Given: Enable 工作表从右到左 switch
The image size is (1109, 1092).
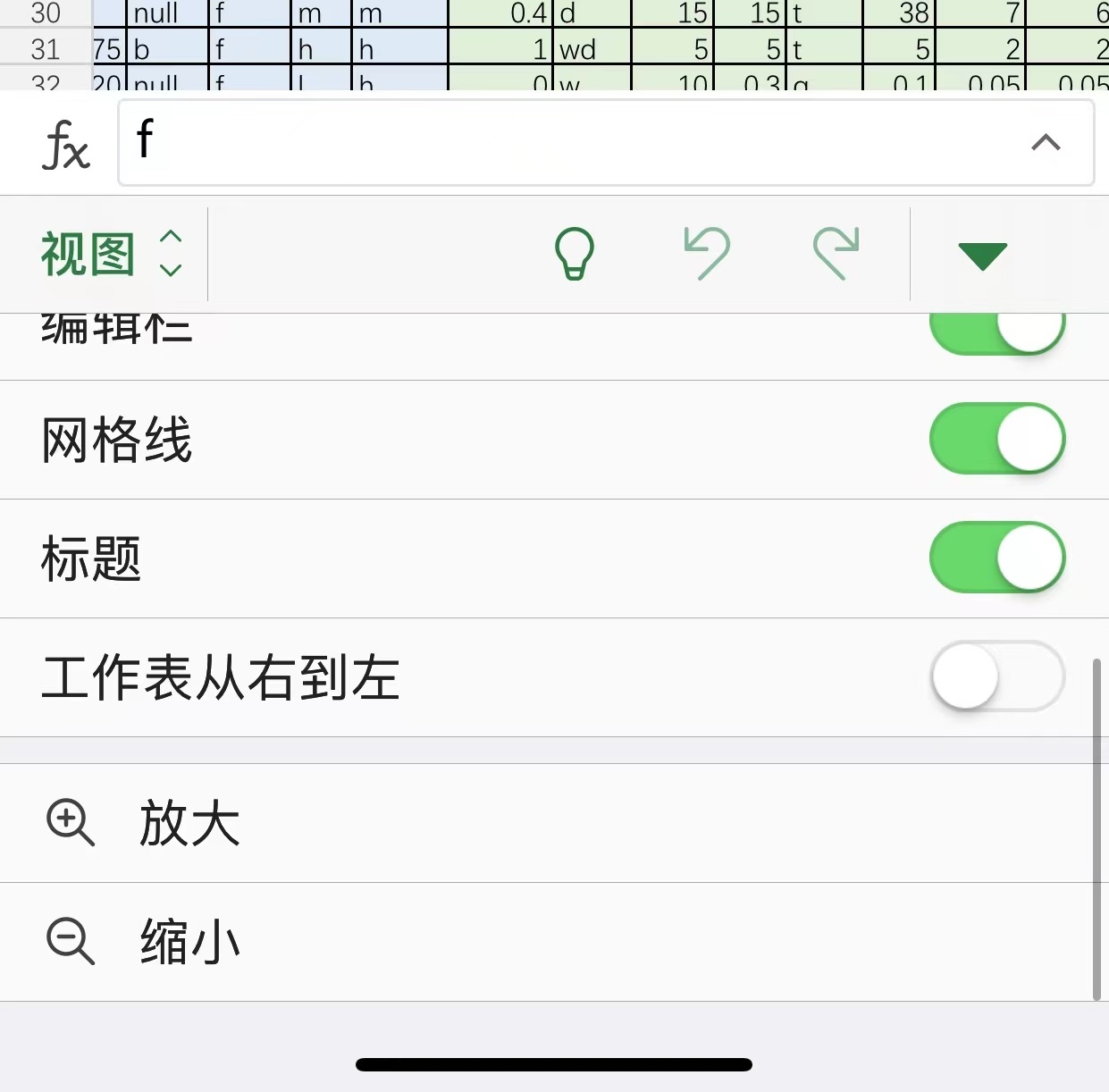Looking at the screenshot, I should (x=996, y=676).
